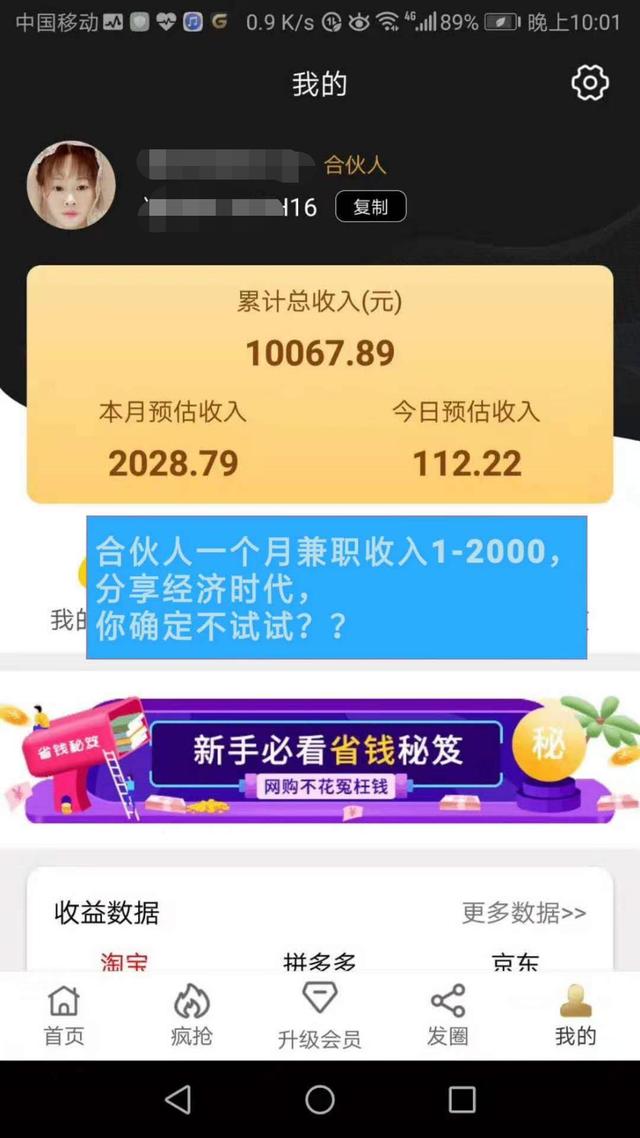This screenshot has width=640, height=1138.
Task: Open the profile avatar
Action: pos(70,186)
